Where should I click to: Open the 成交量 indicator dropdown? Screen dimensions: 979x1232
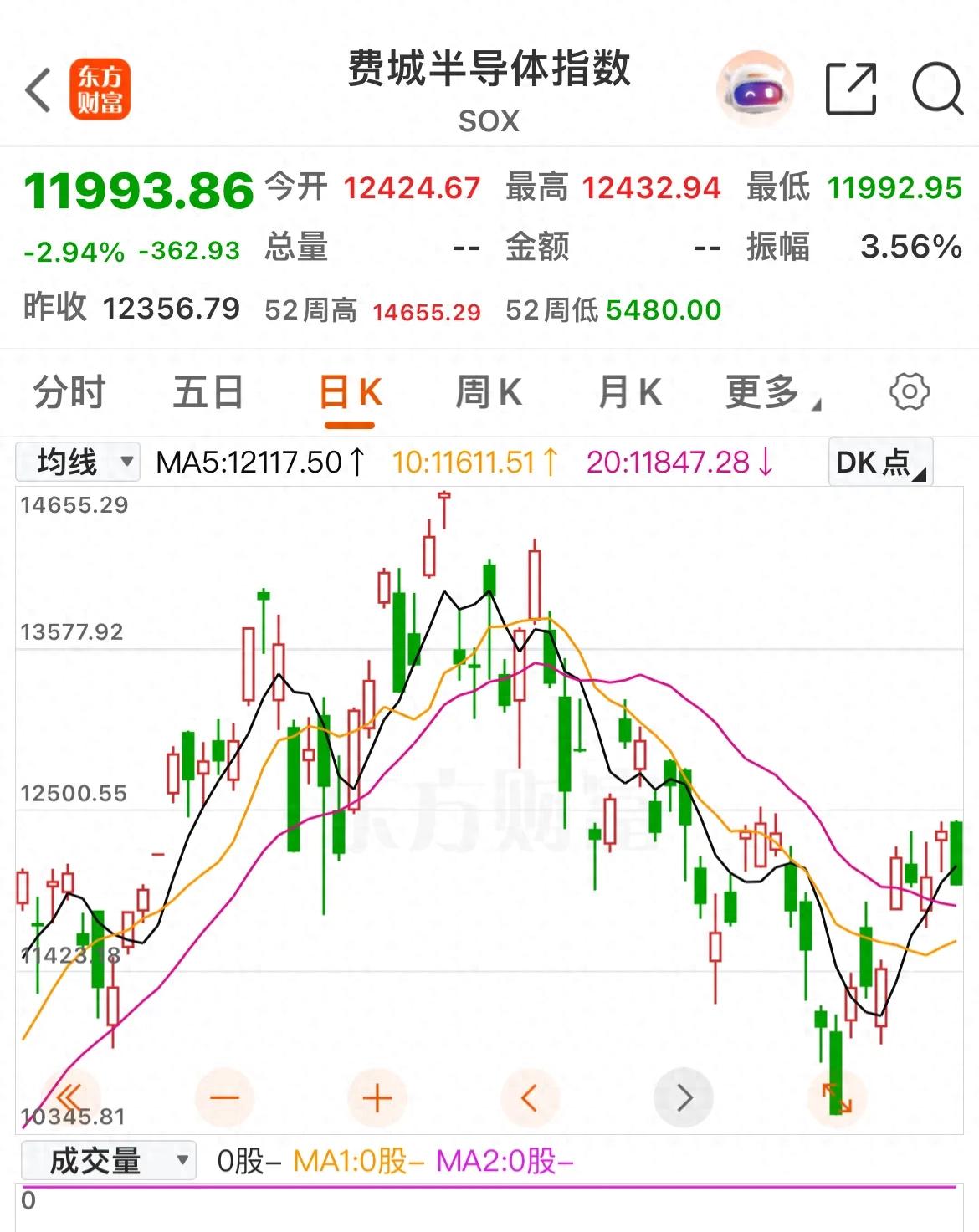click(x=108, y=1161)
